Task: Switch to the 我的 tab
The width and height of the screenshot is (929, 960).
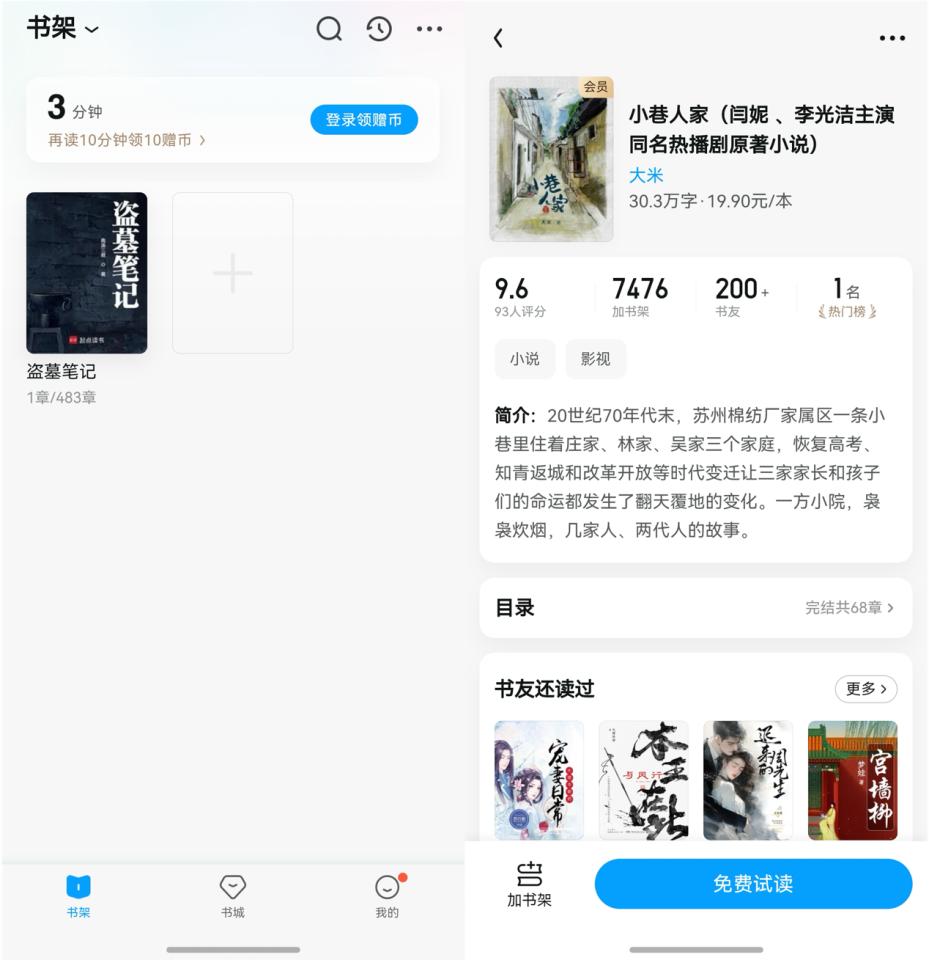Action: coord(387,895)
